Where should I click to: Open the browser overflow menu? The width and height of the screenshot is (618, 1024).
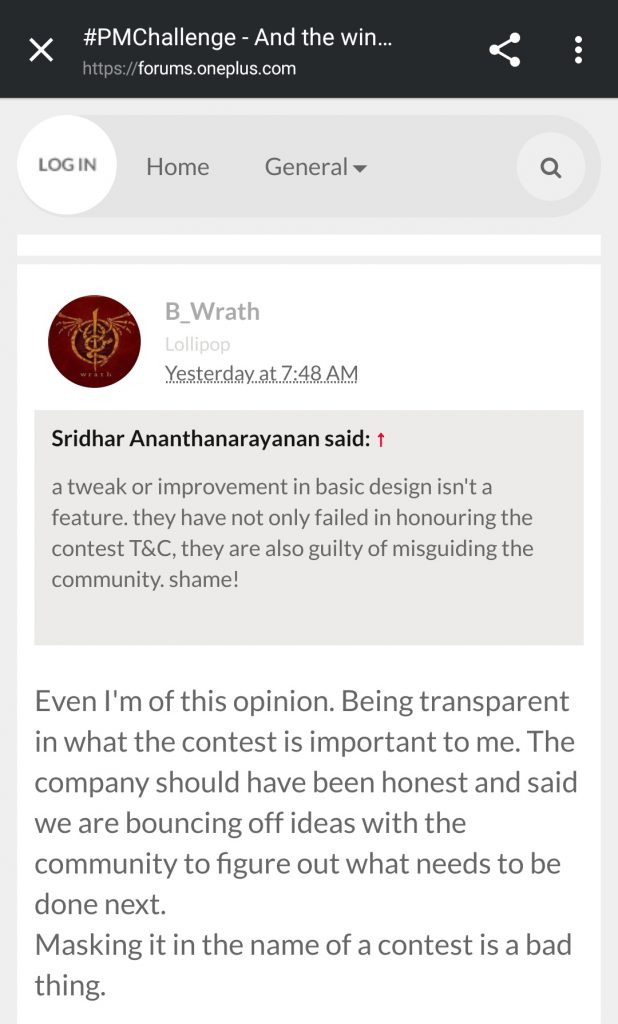point(578,50)
